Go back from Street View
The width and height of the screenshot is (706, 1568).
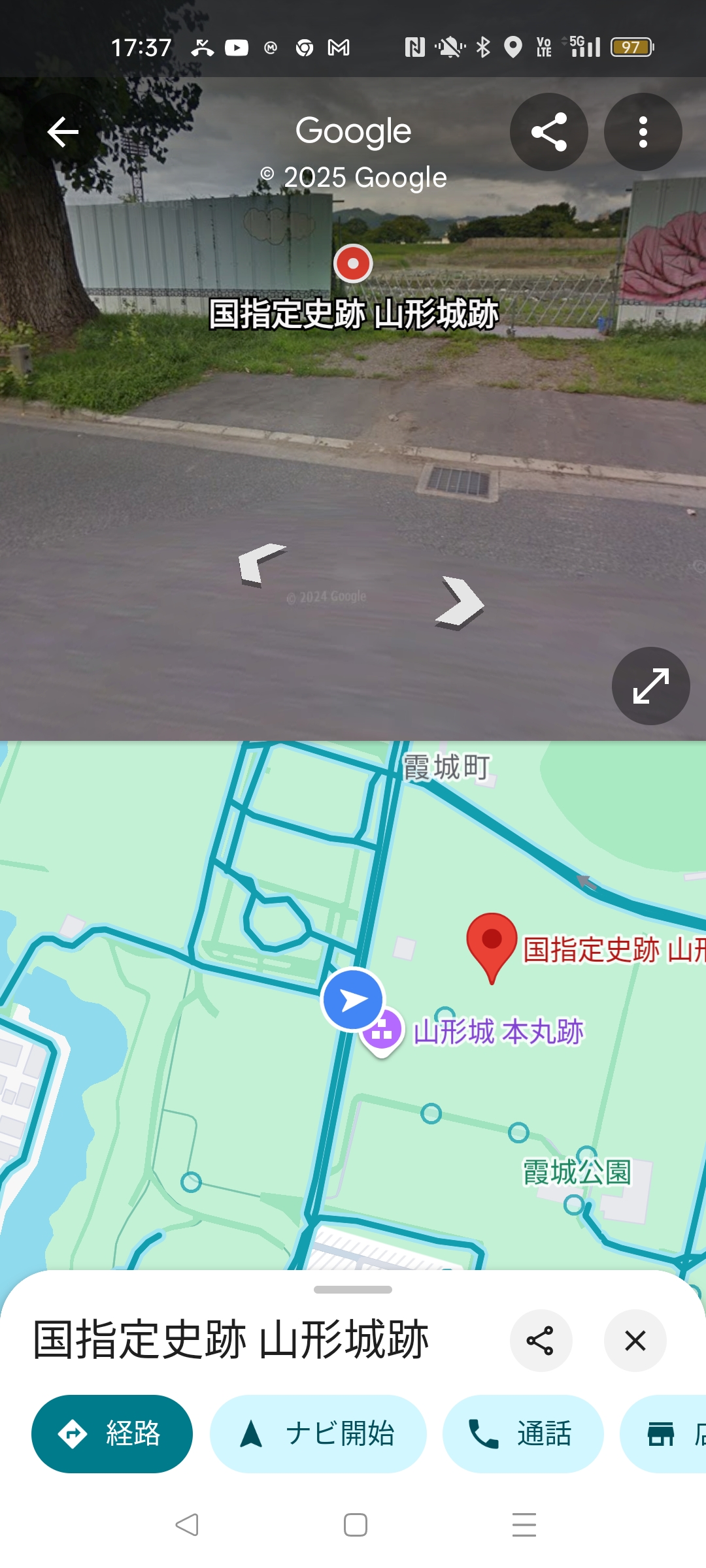(x=63, y=132)
